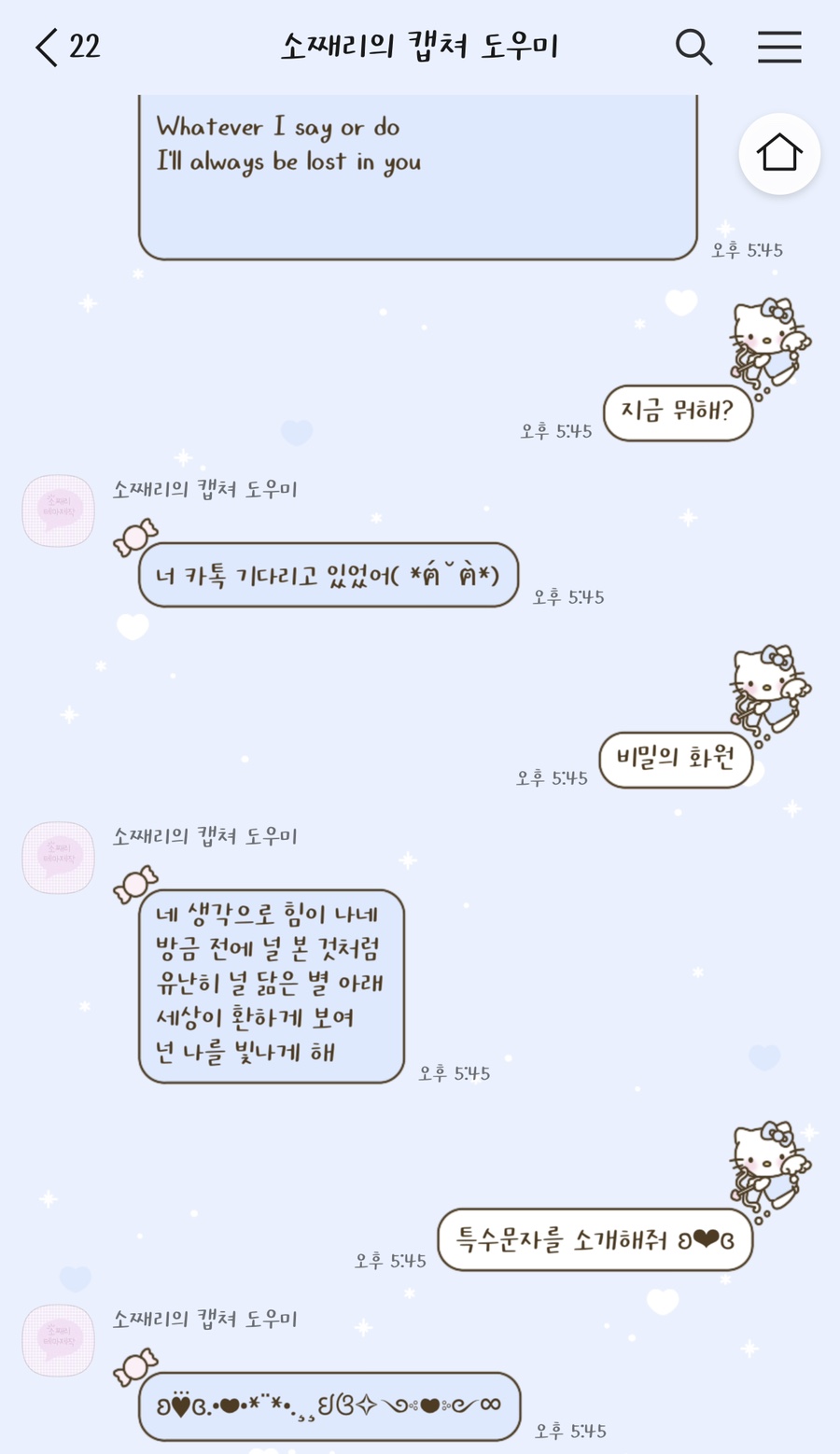
Task: Open profile picture above '너 카톡 기다리고 있었어' message
Action: click(x=59, y=510)
